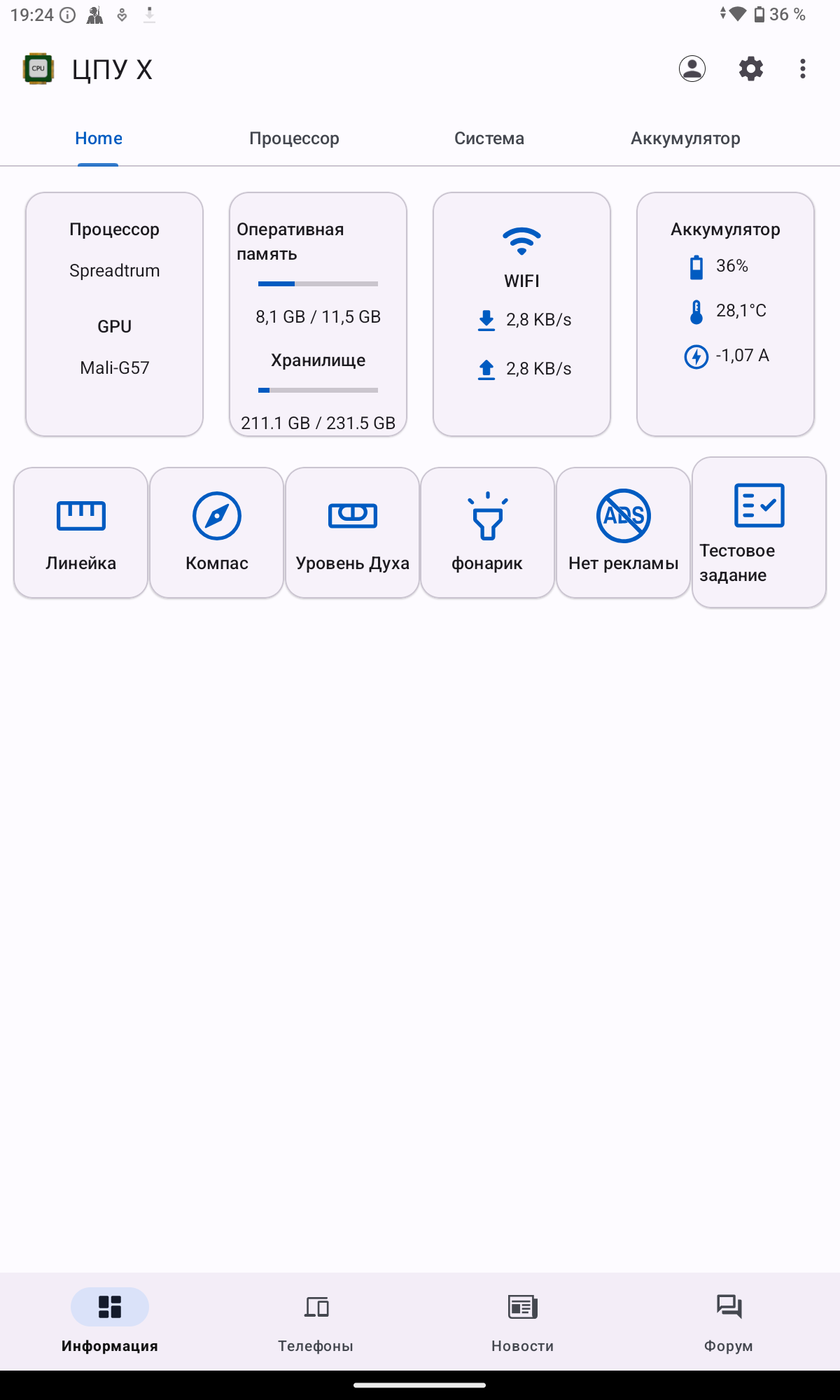Screen dimensions: 840x1400
Task: Open the three-dot overflow menu
Action: pos(802,69)
